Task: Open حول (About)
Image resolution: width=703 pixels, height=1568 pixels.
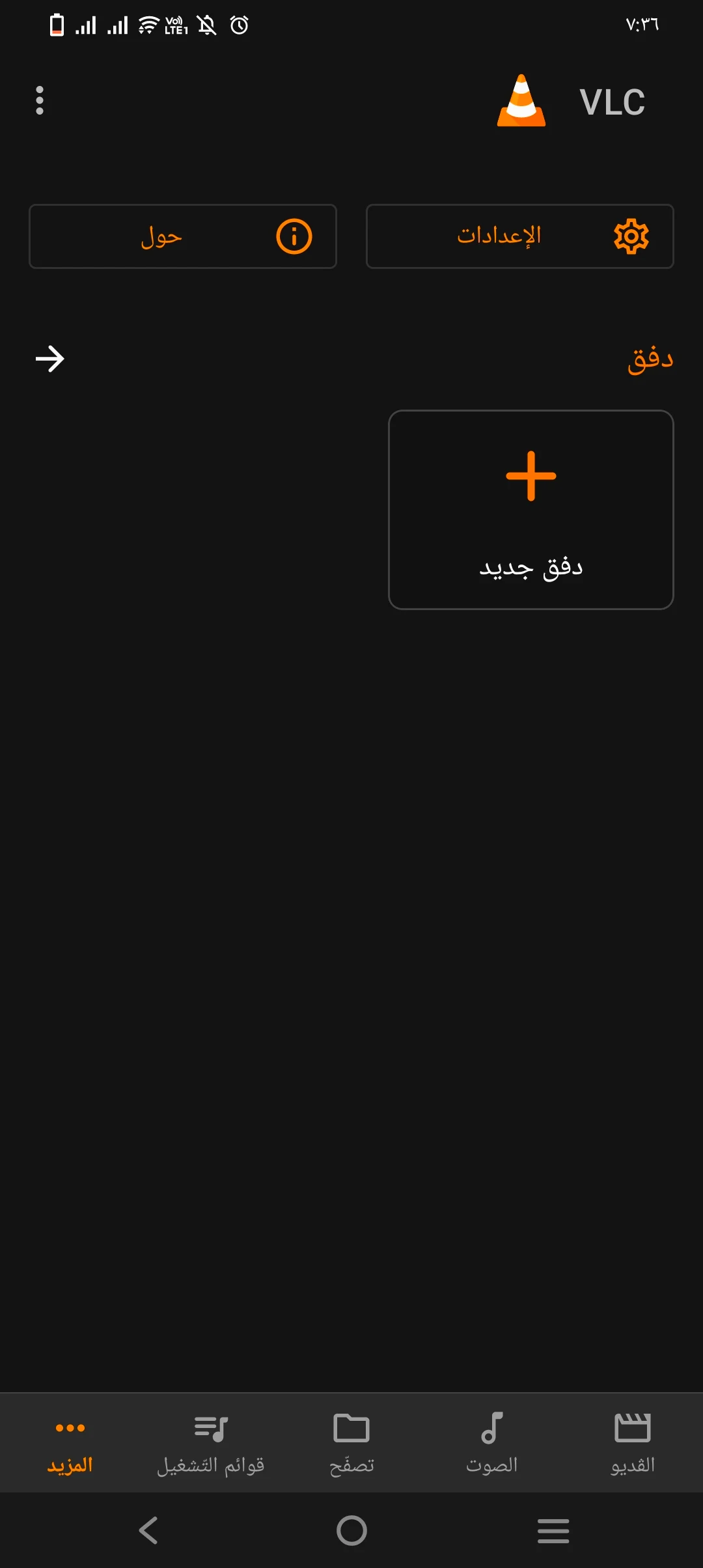Action: click(183, 236)
